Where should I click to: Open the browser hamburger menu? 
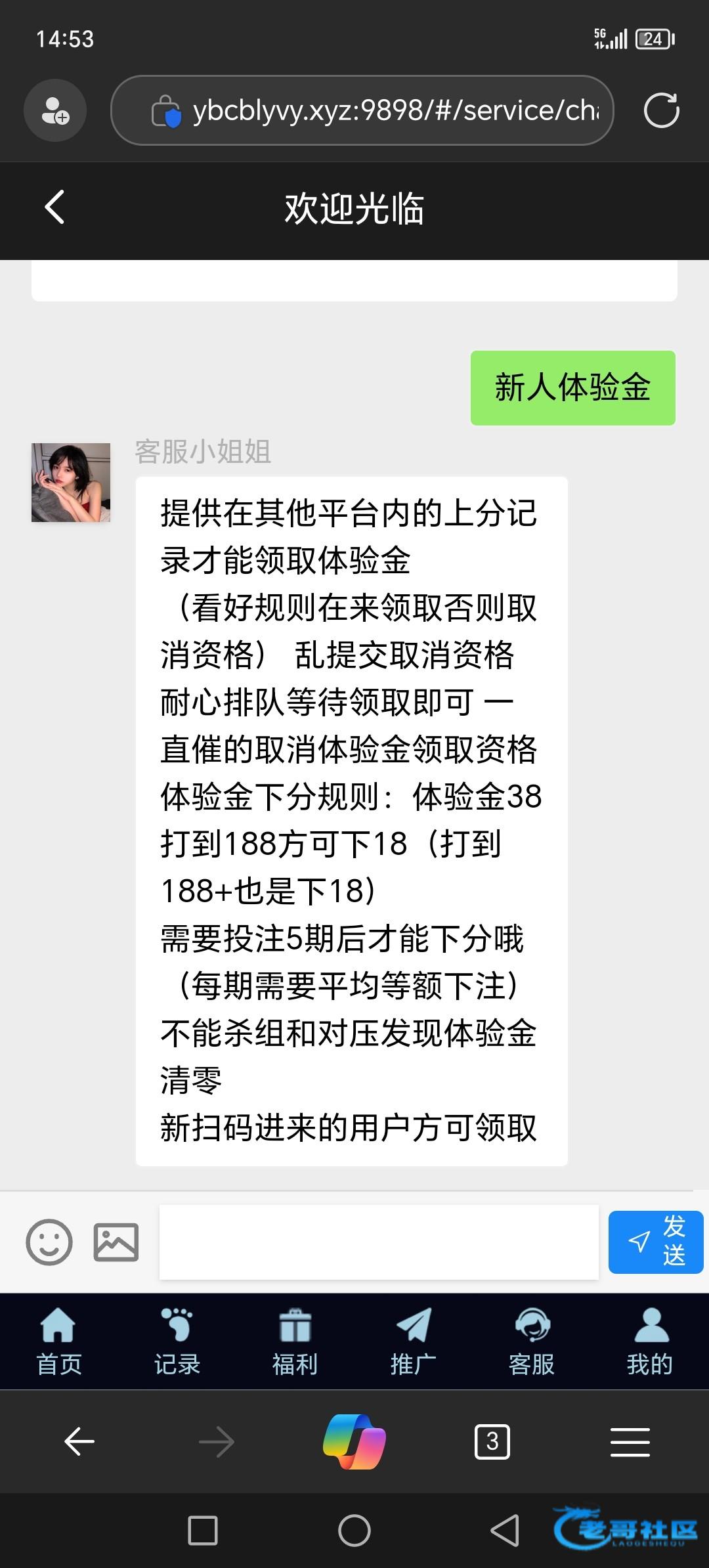[630, 1442]
